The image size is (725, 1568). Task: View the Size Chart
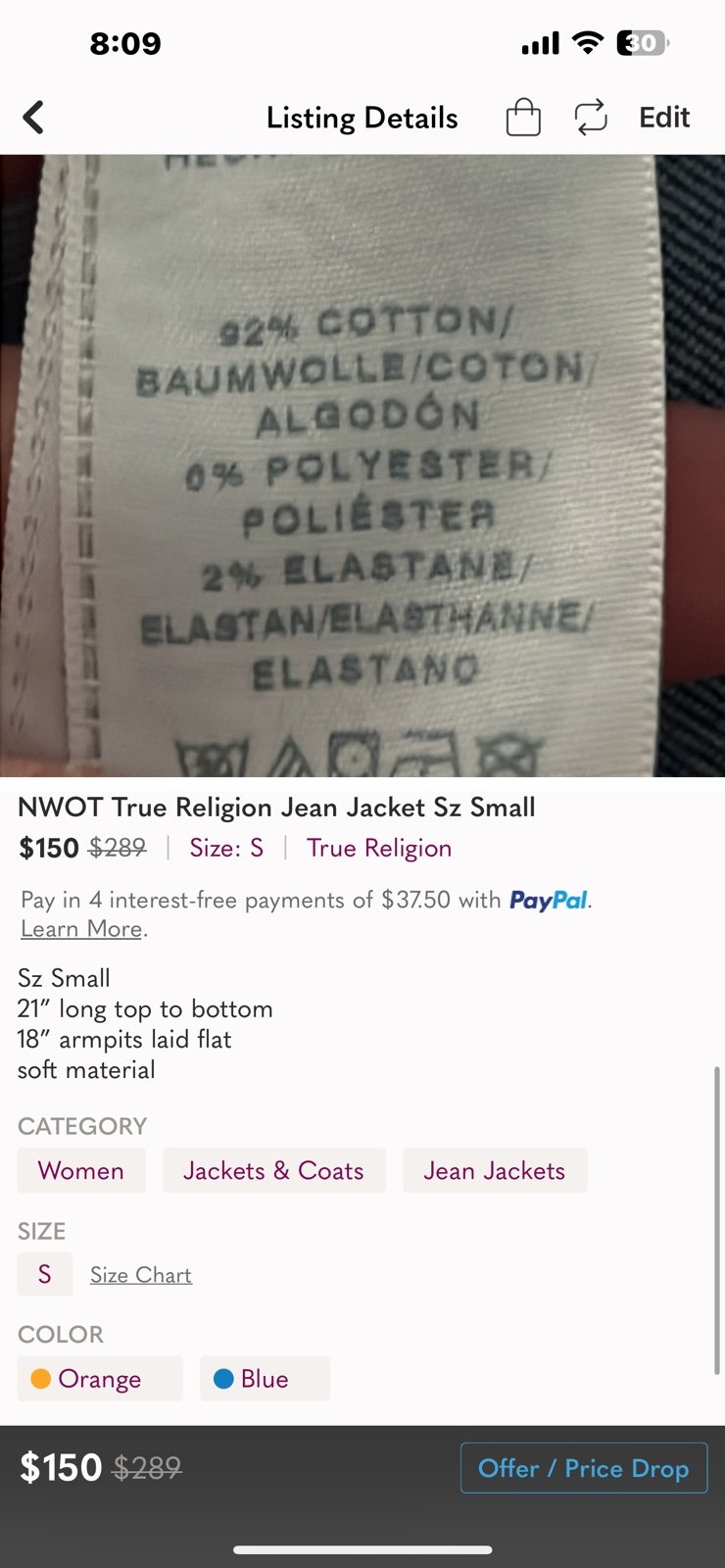pos(141,1275)
